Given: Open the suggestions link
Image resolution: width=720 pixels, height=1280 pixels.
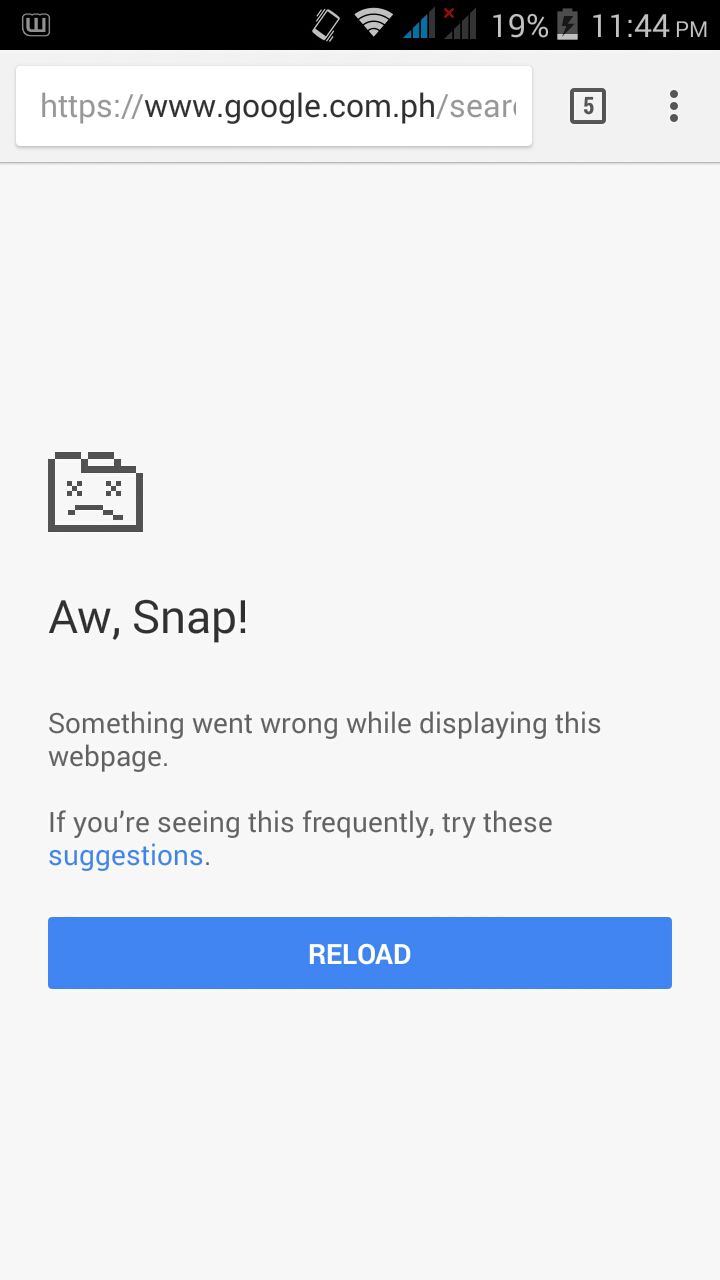Looking at the screenshot, I should coord(126,856).
